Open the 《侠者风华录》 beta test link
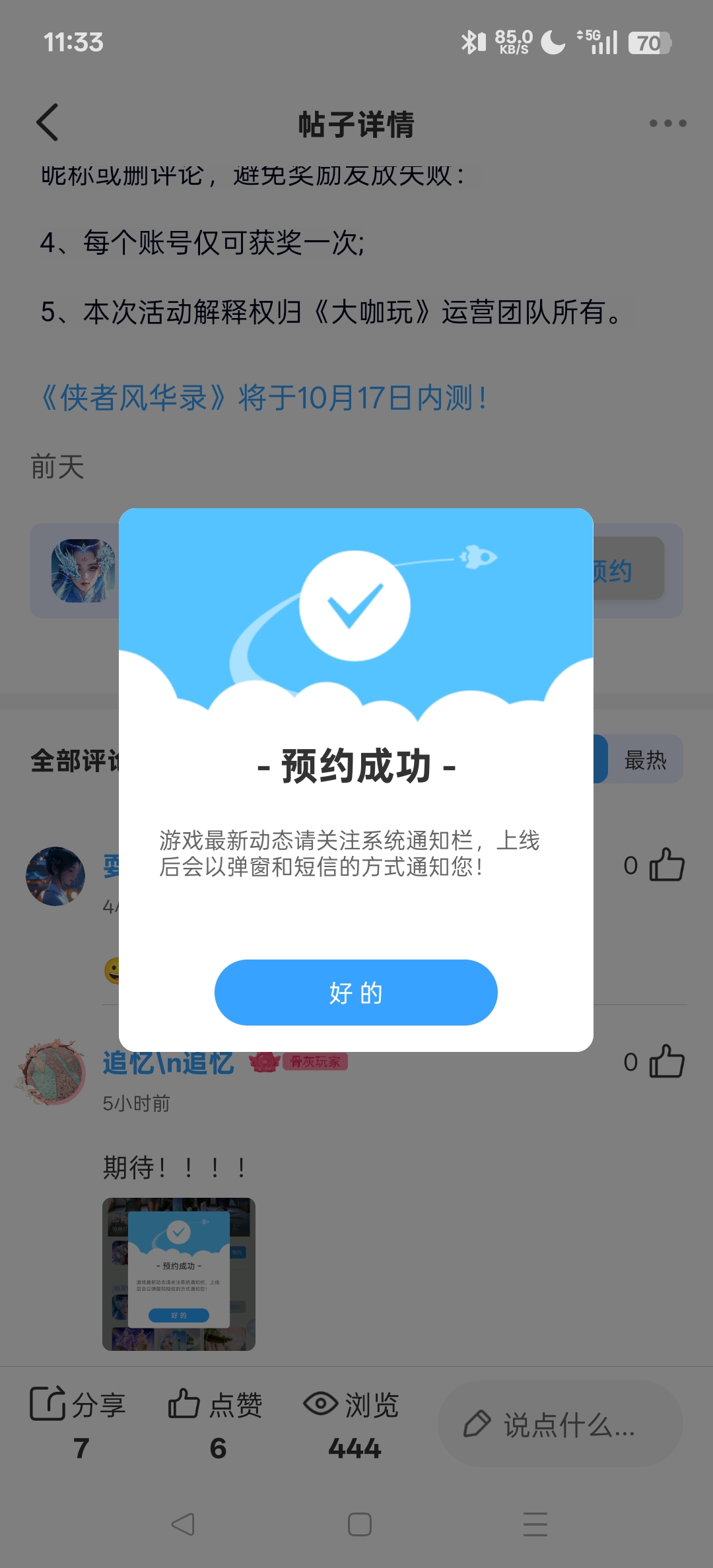Viewport: 713px width, 1568px height. [x=264, y=398]
